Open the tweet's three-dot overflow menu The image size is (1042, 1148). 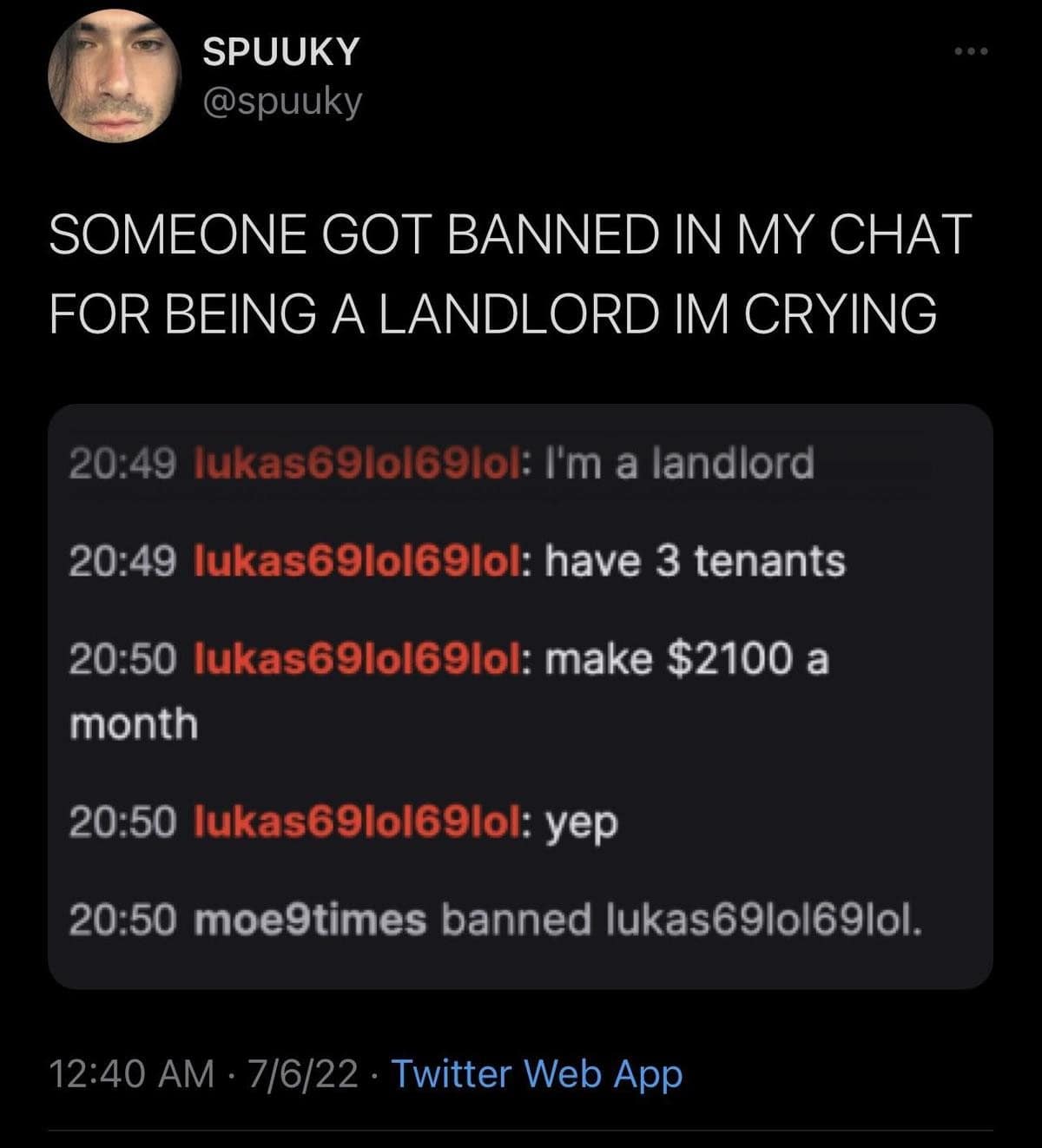971,52
